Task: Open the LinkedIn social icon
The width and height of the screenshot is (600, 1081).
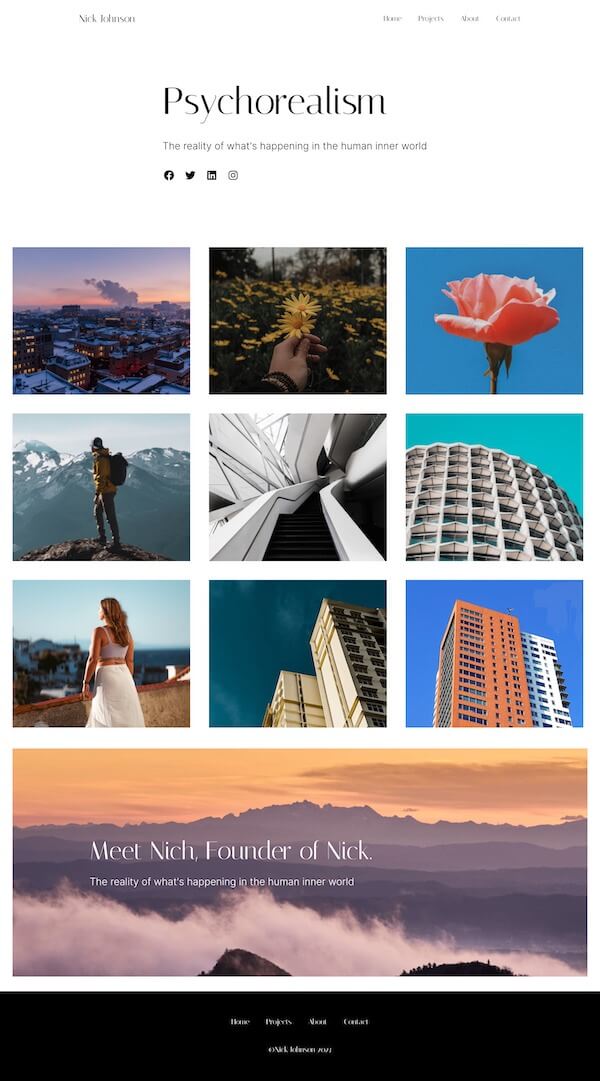Action: pyautogui.click(x=211, y=175)
